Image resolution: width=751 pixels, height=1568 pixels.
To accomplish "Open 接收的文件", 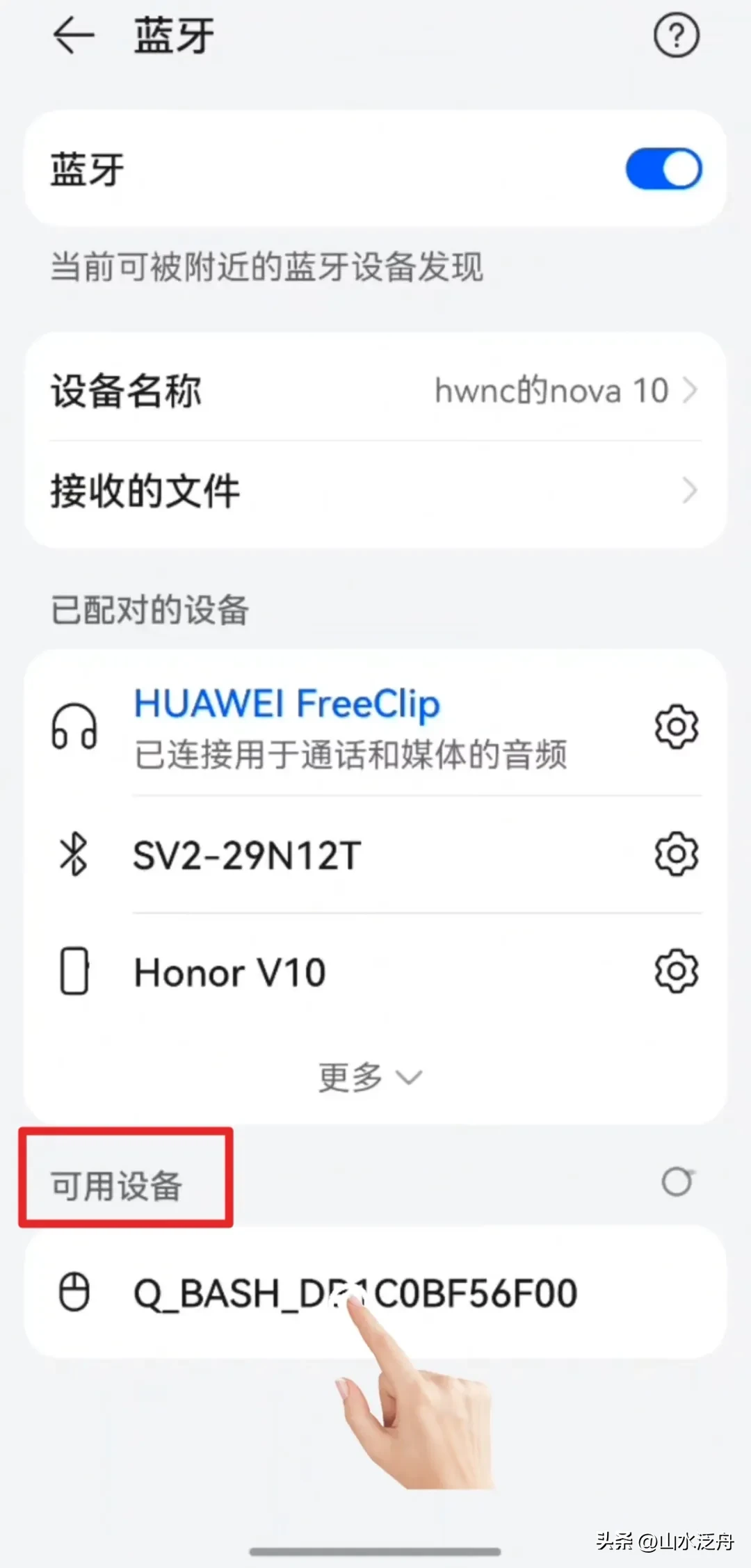I will click(375, 491).
